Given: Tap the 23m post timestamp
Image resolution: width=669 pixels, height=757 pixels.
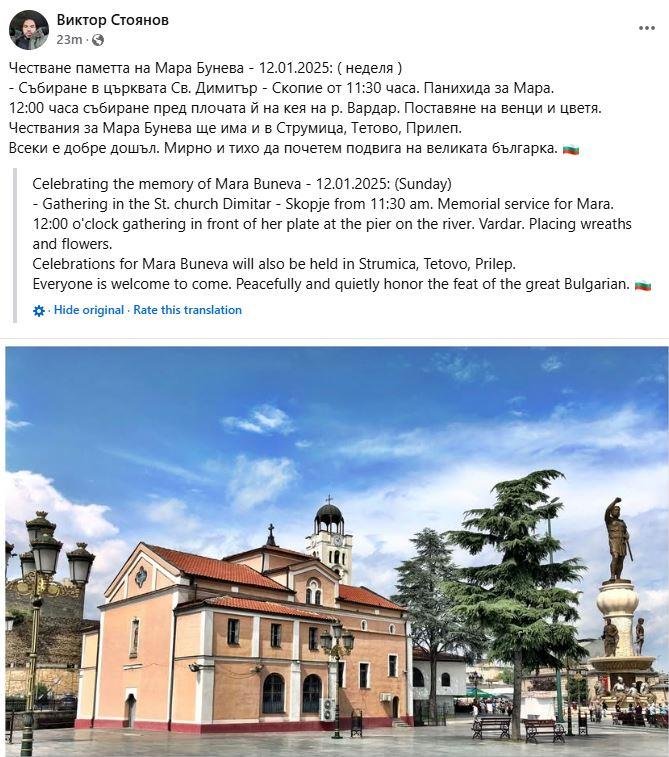Looking at the screenshot, I should (68, 40).
